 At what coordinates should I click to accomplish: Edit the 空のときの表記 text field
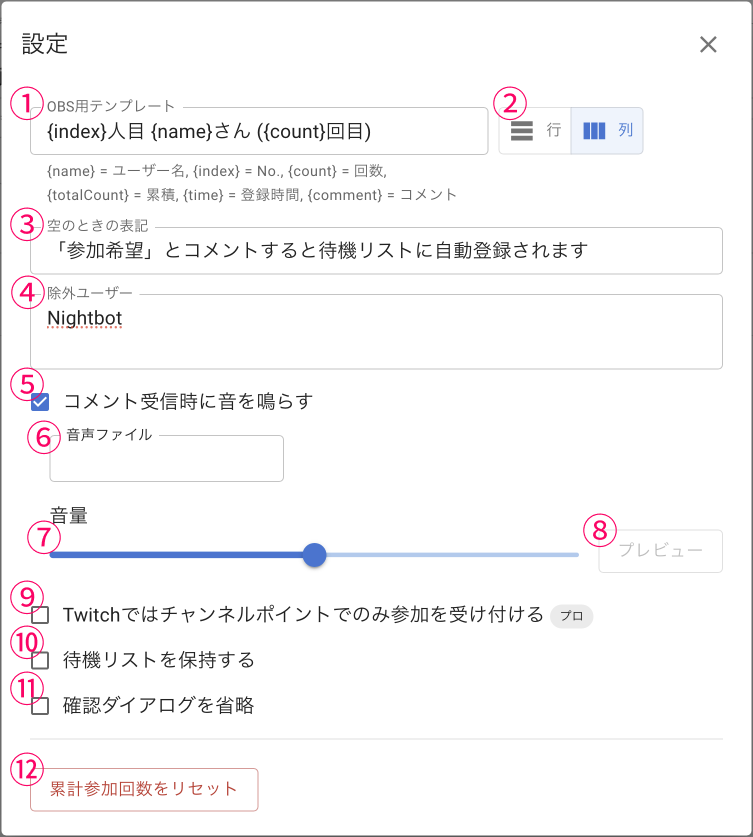point(375,251)
